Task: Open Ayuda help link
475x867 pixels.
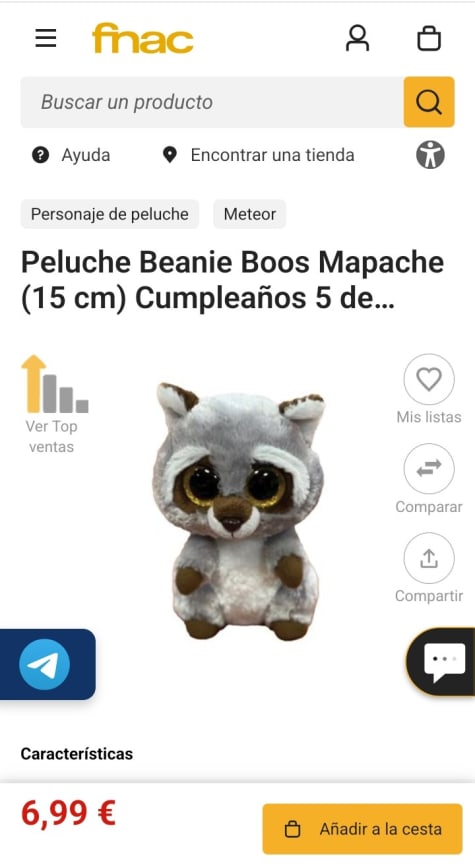Action: tap(71, 155)
